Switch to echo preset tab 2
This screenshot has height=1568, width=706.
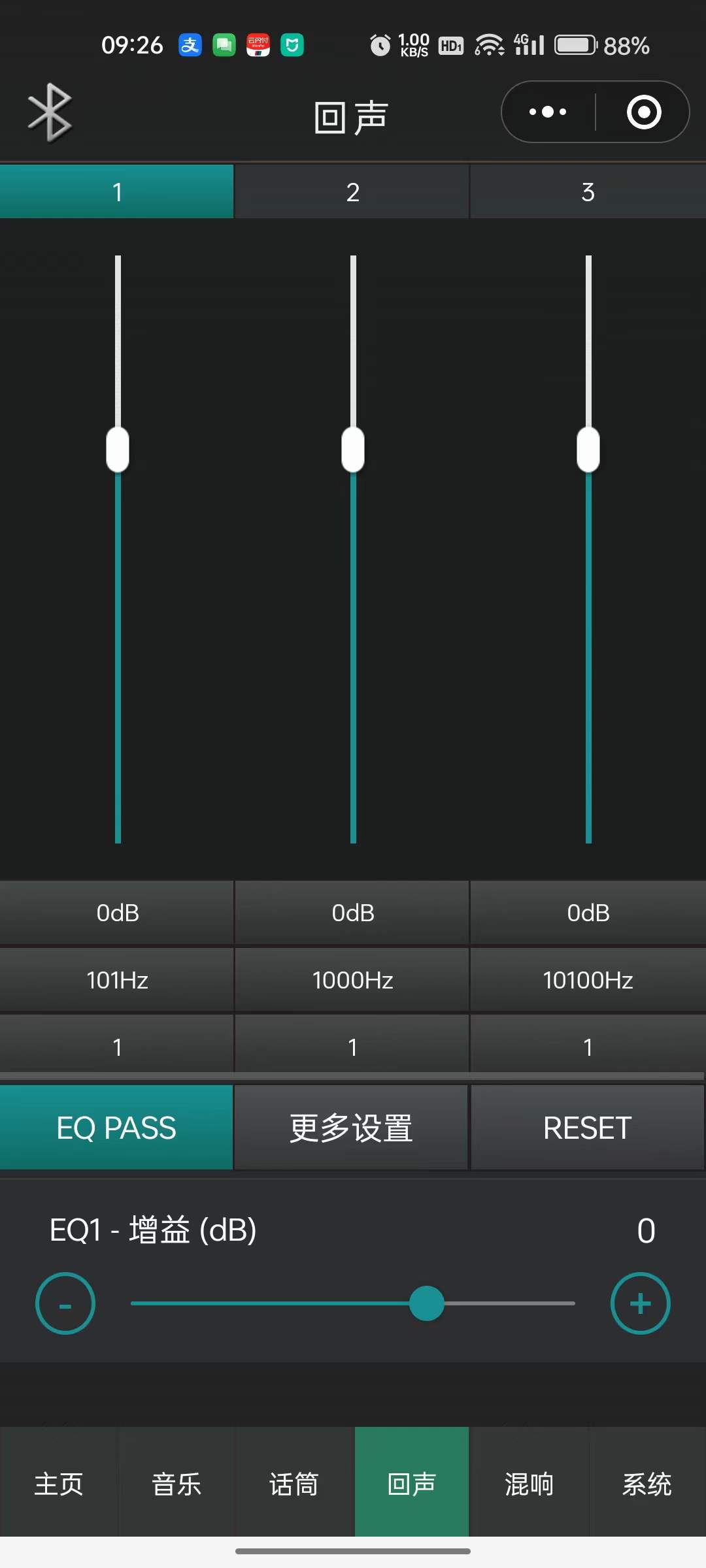tap(352, 192)
